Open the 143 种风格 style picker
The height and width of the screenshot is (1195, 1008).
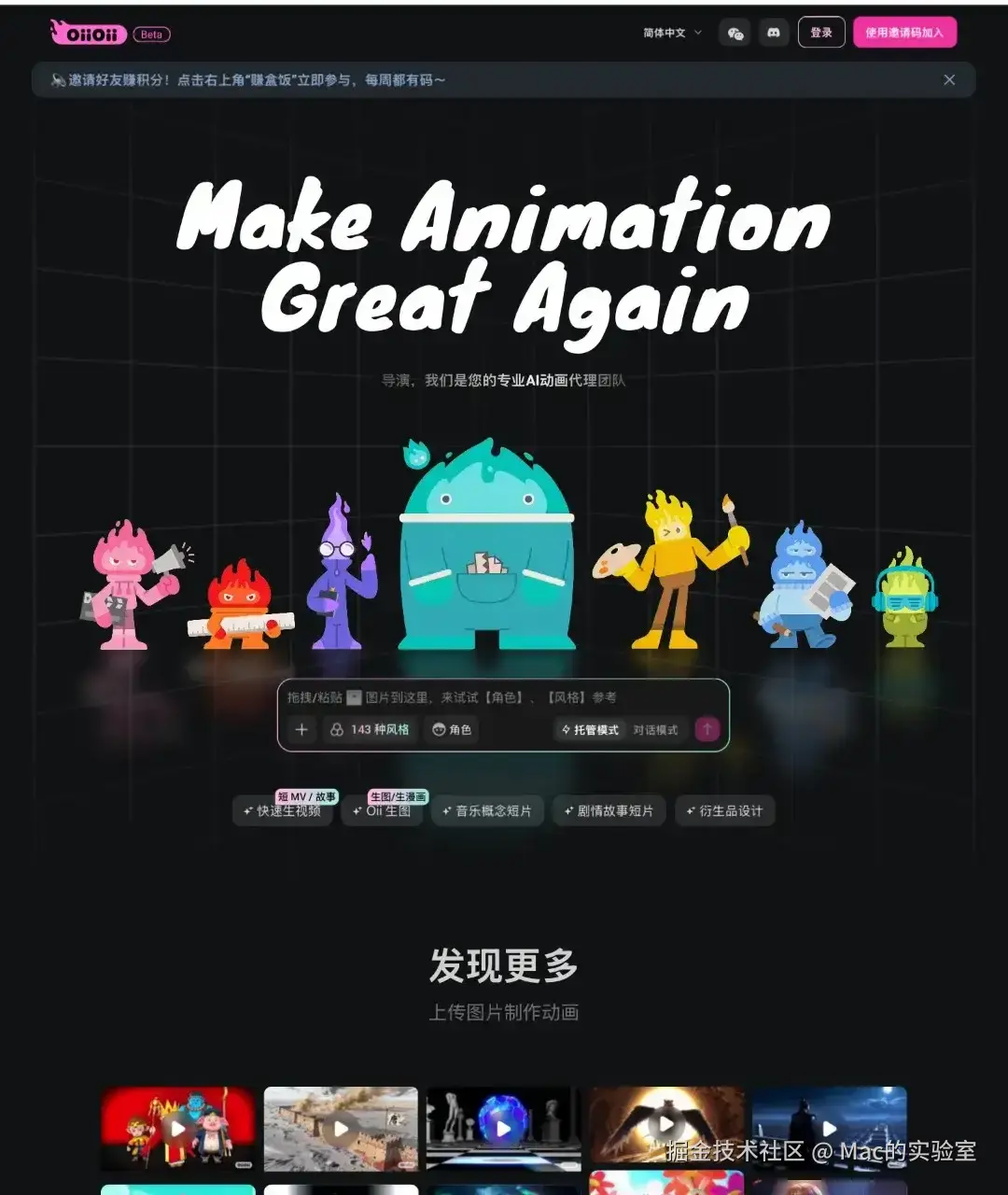[x=371, y=730]
